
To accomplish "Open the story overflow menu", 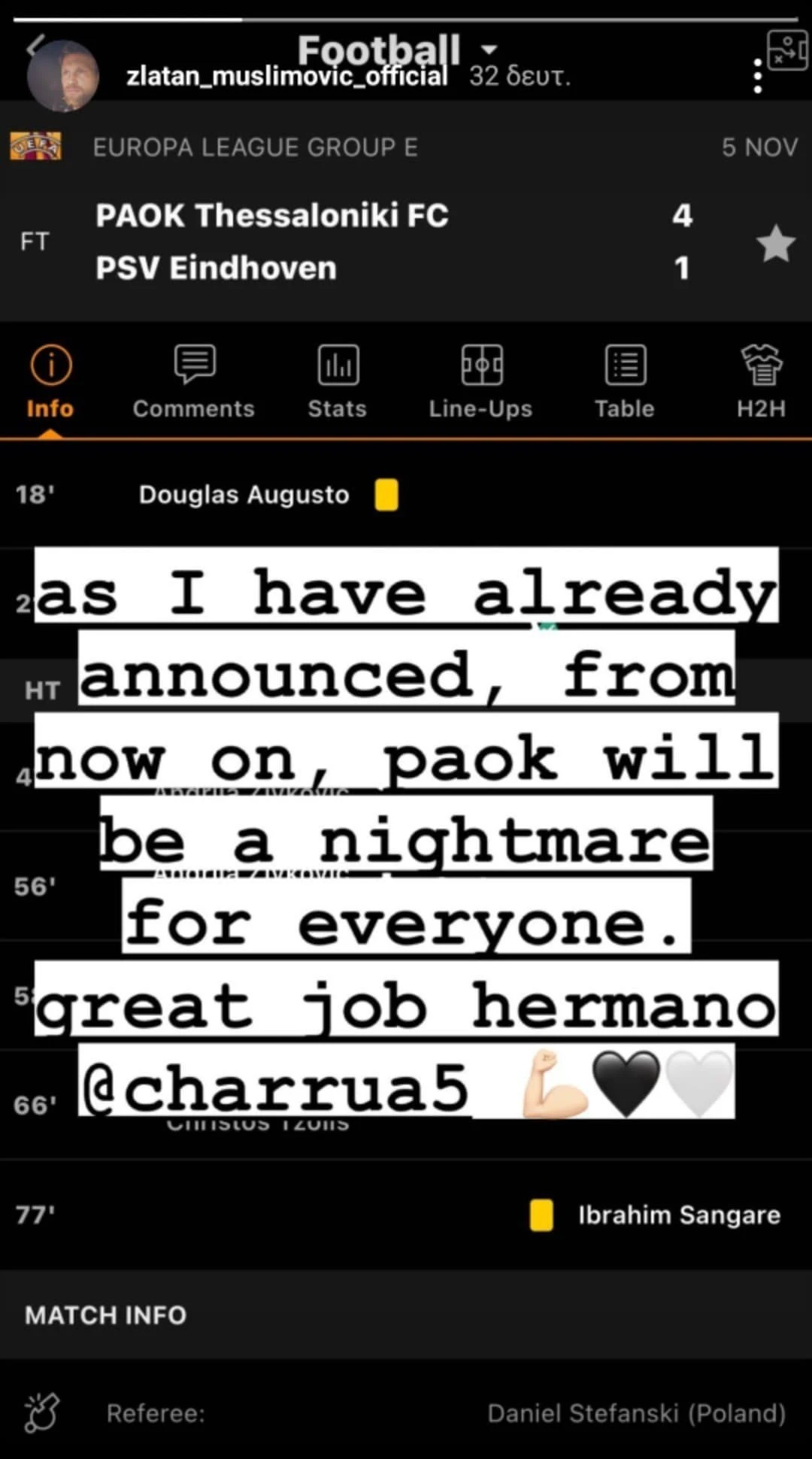I will [757, 77].
